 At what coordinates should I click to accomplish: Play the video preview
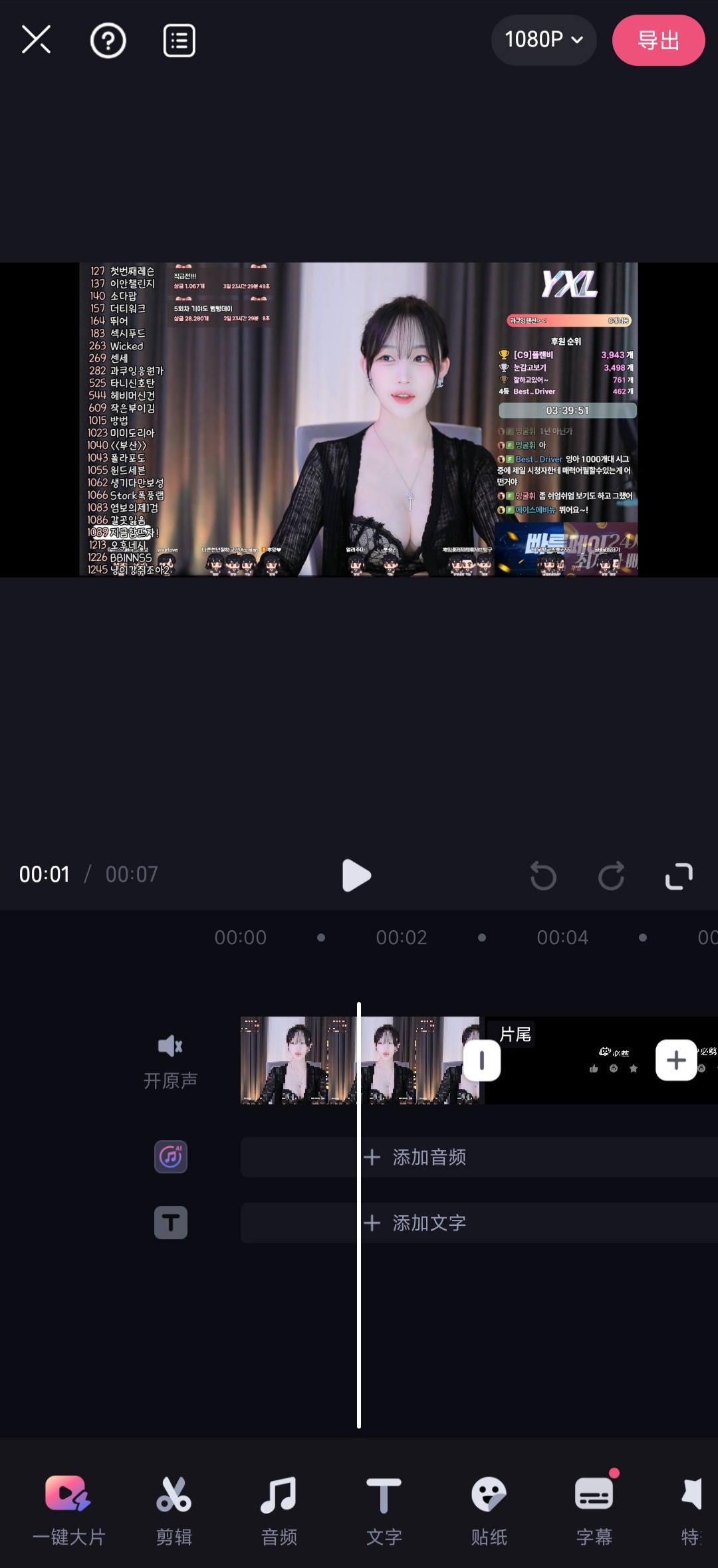tap(356, 875)
